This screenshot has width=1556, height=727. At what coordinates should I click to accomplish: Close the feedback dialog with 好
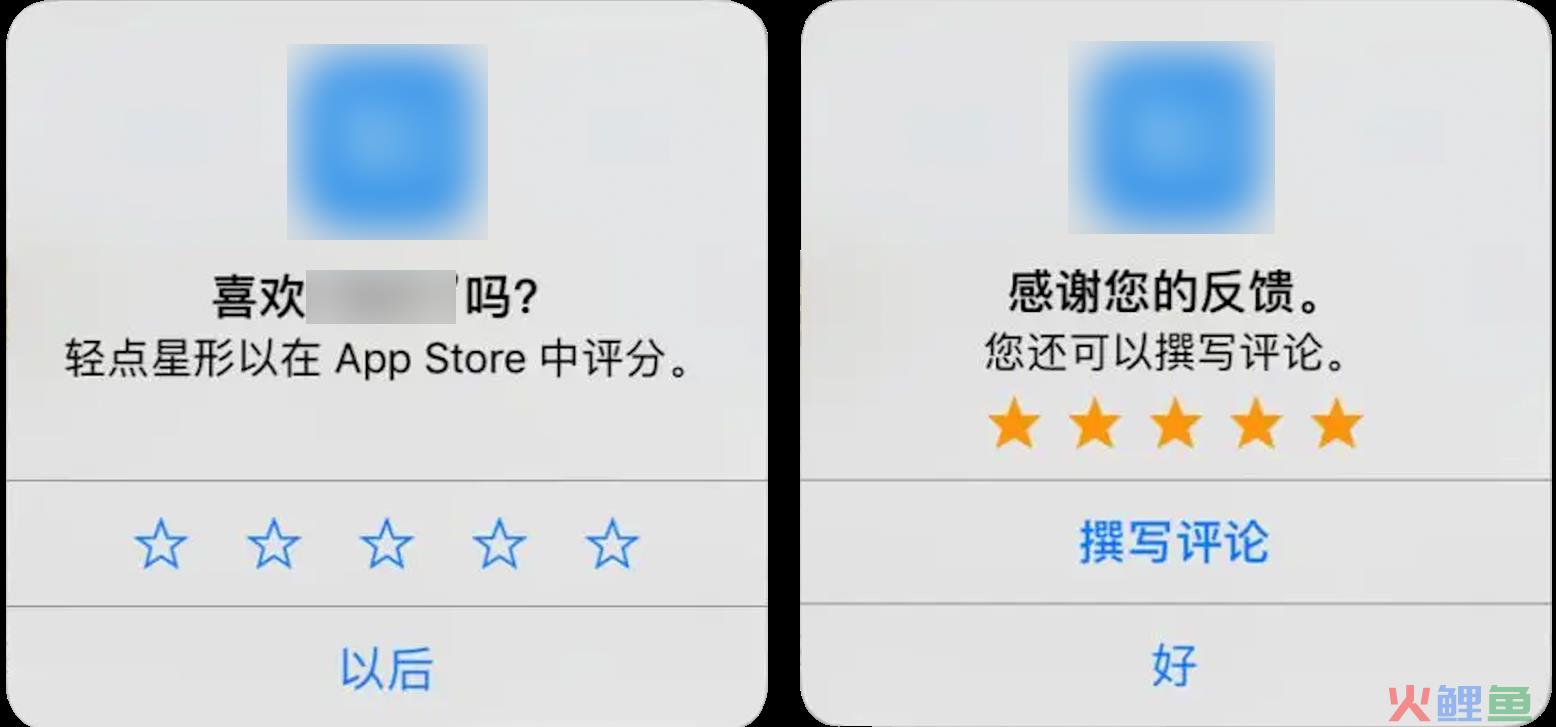point(1174,666)
